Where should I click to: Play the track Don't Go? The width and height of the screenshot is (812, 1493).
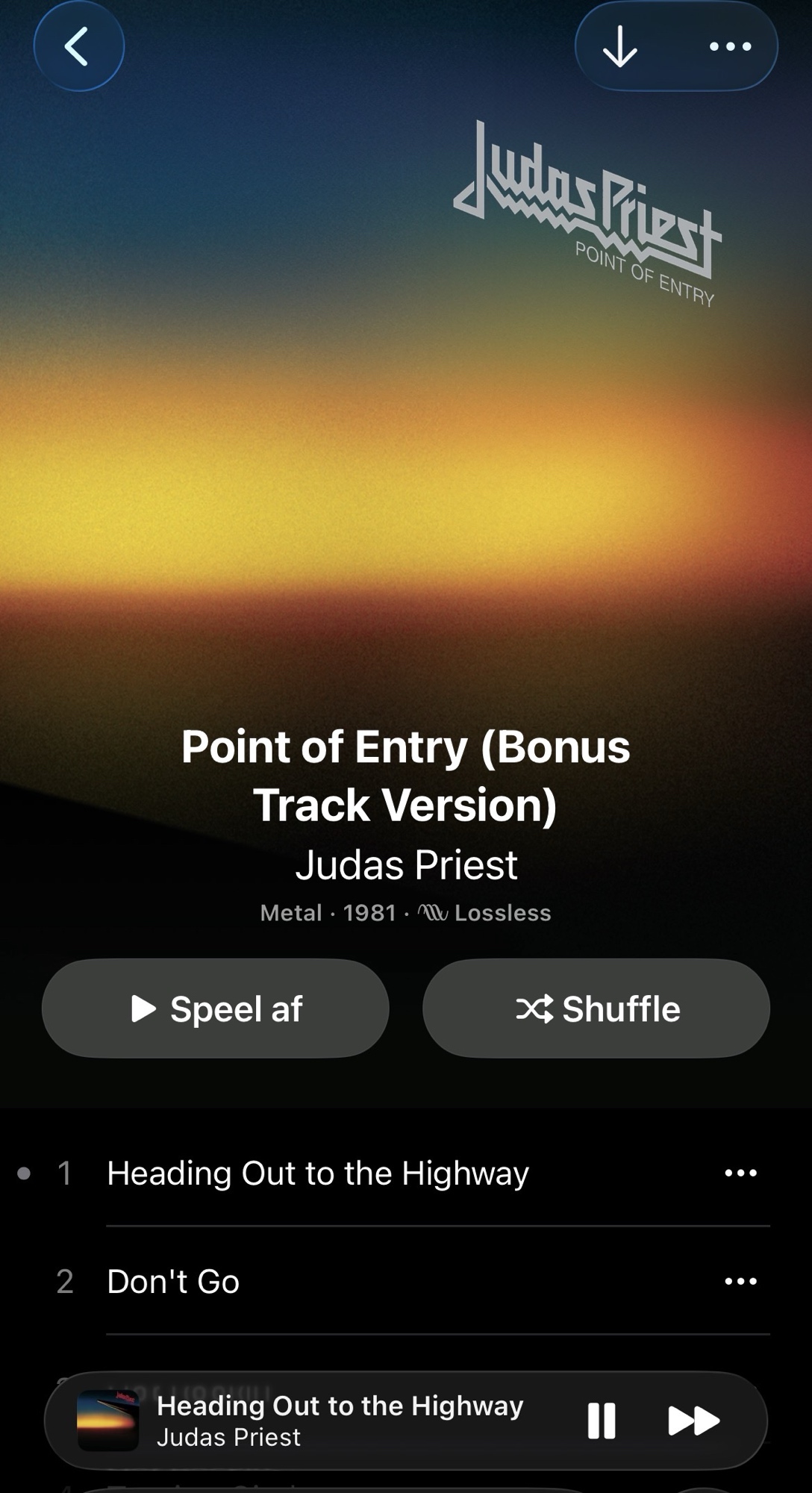(x=173, y=1282)
